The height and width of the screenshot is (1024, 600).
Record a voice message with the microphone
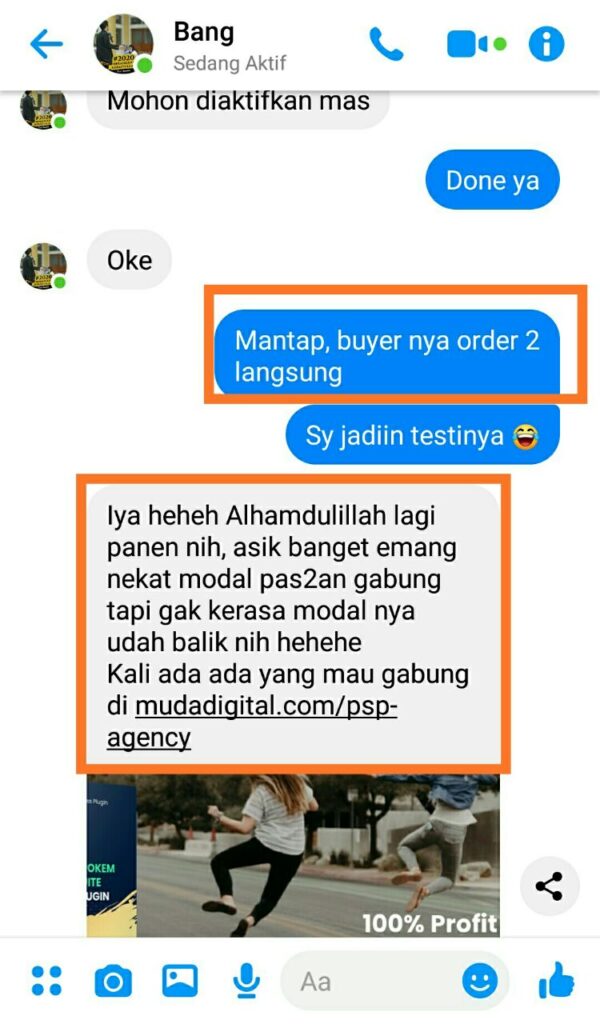(x=244, y=981)
